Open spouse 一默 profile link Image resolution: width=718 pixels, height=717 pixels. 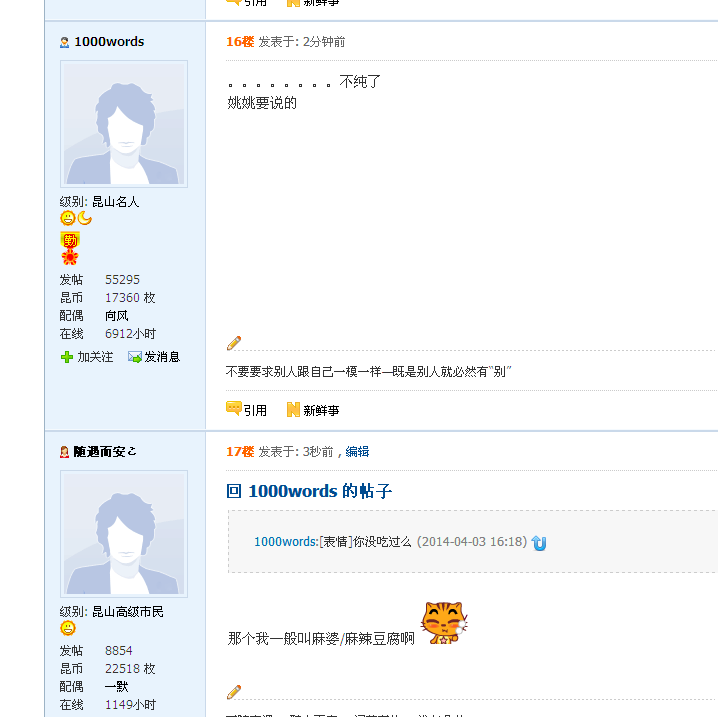coord(117,687)
